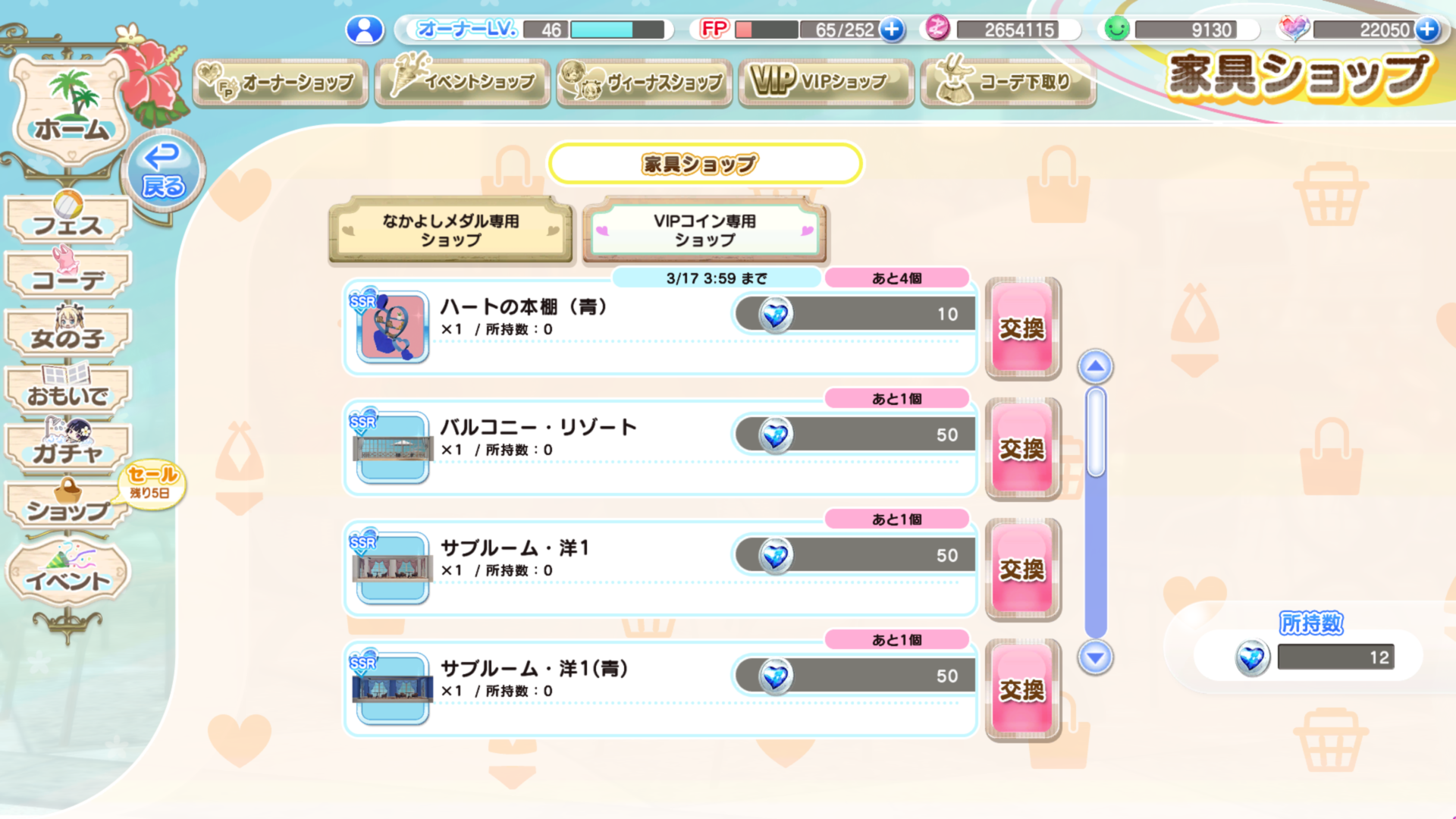Exchange for ハートの本棚（青）
Screen dimensions: 1456x819
click(1022, 328)
